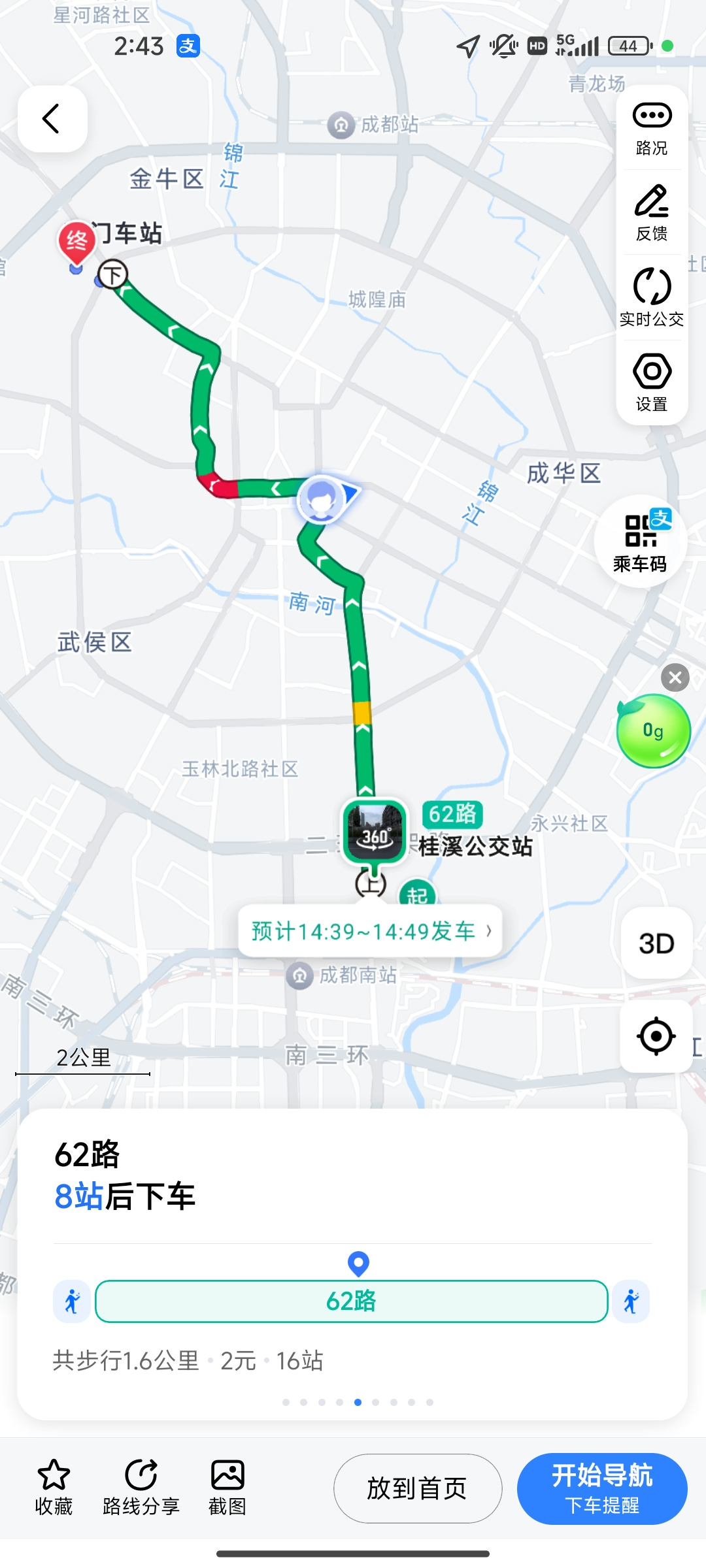Dismiss the green 0g energy bubble
Viewport: 706px width, 1568px height.
click(675, 678)
